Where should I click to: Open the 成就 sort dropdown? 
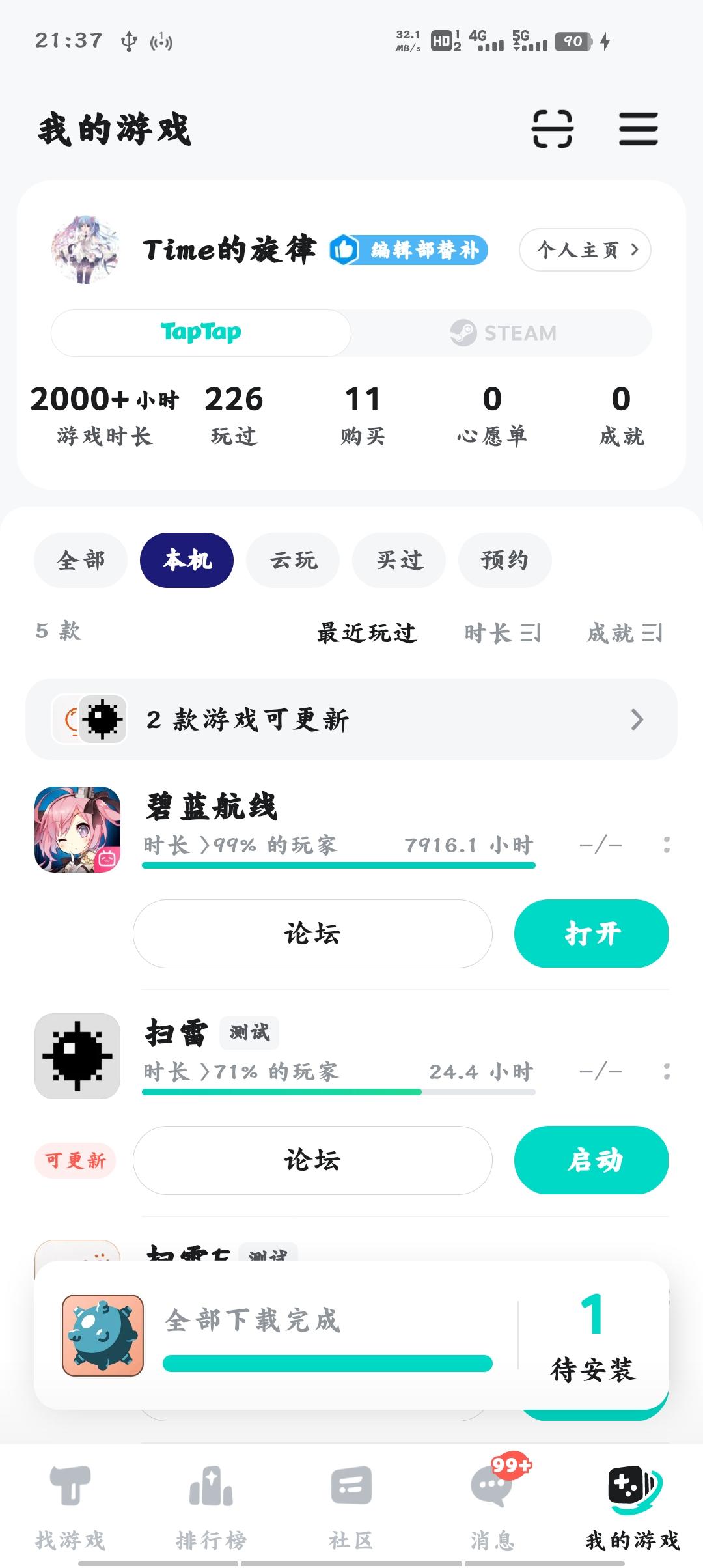click(625, 632)
